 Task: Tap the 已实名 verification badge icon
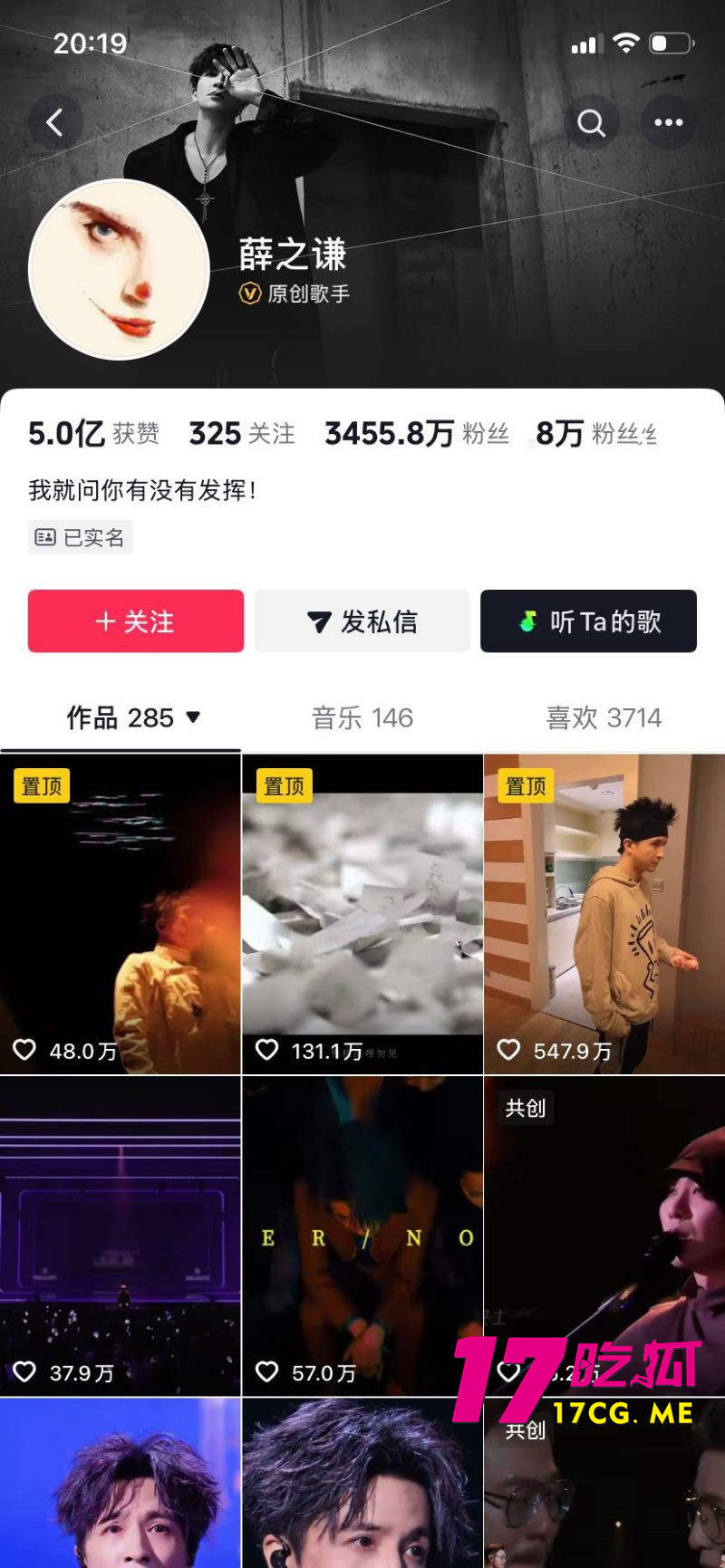pos(43,537)
